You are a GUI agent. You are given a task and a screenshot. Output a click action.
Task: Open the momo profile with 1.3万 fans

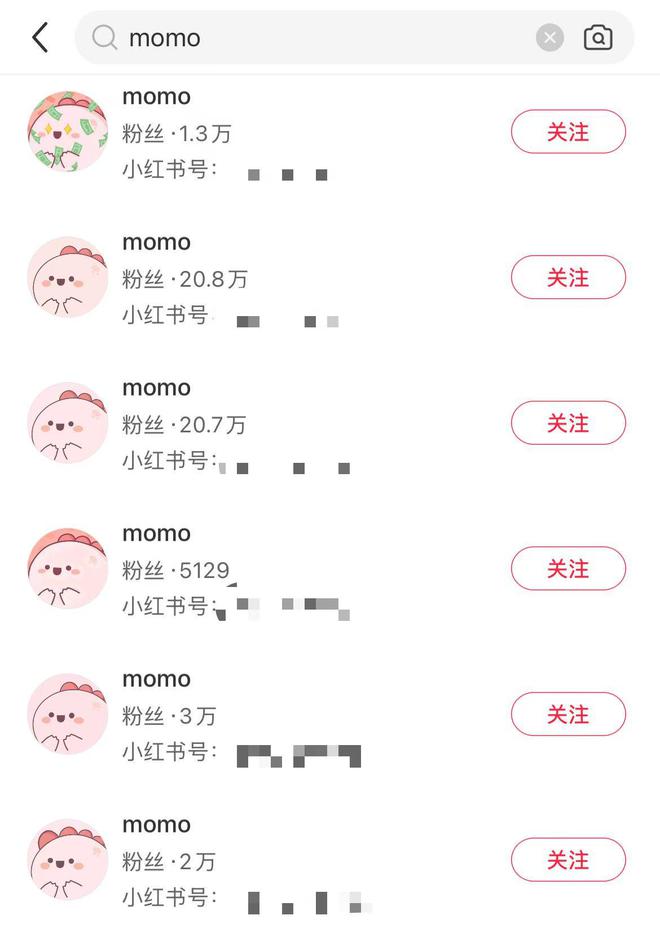click(67, 132)
